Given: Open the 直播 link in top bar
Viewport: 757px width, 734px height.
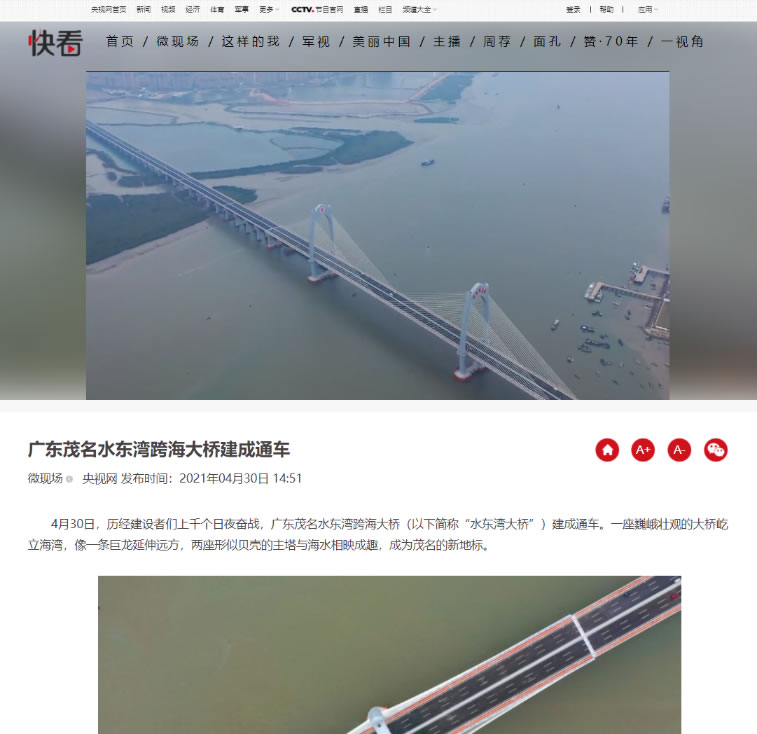Looking at the screenshot, I should (x=360, y=9).
